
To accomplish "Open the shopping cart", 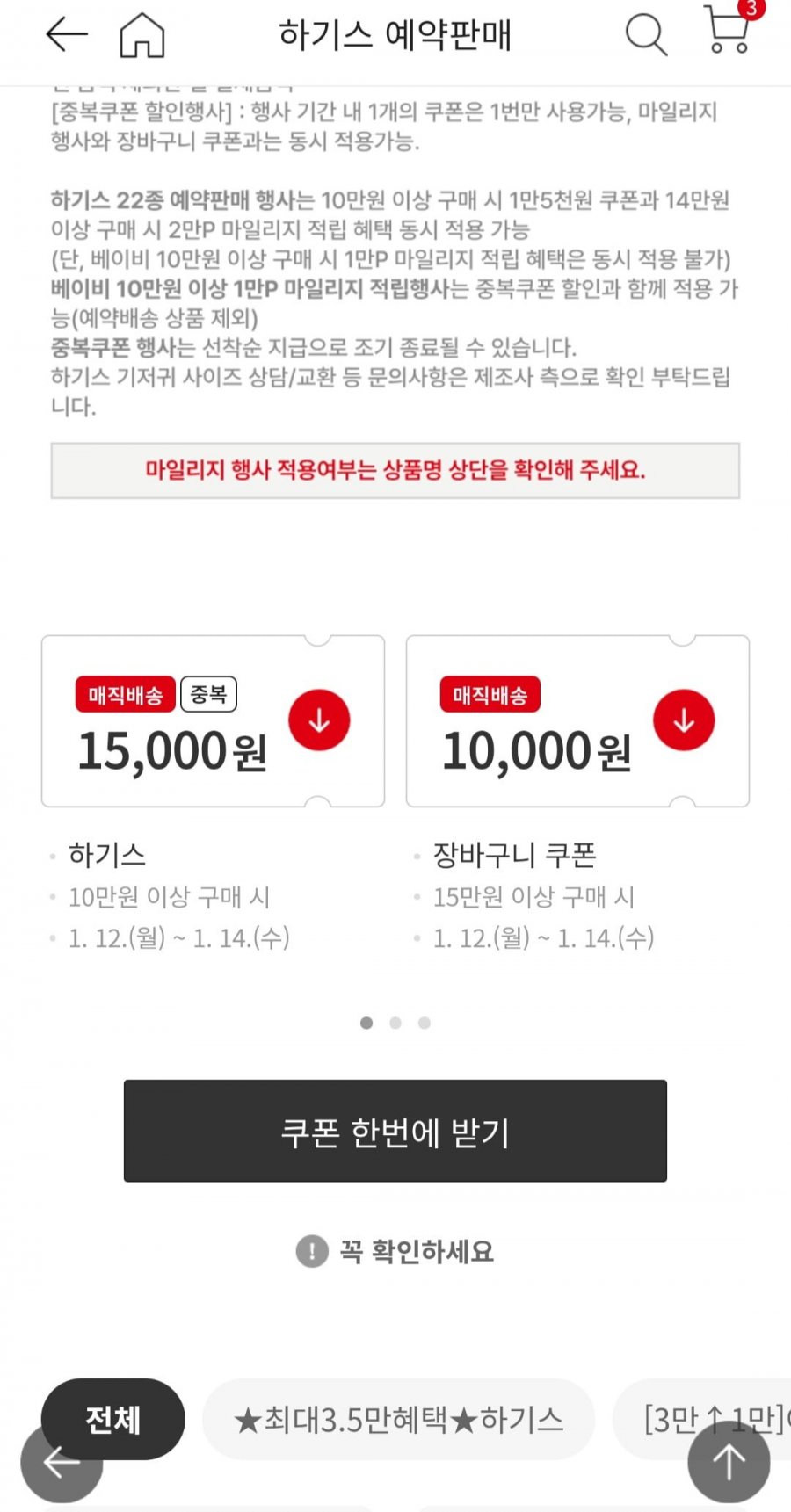I will pos(729,31).
